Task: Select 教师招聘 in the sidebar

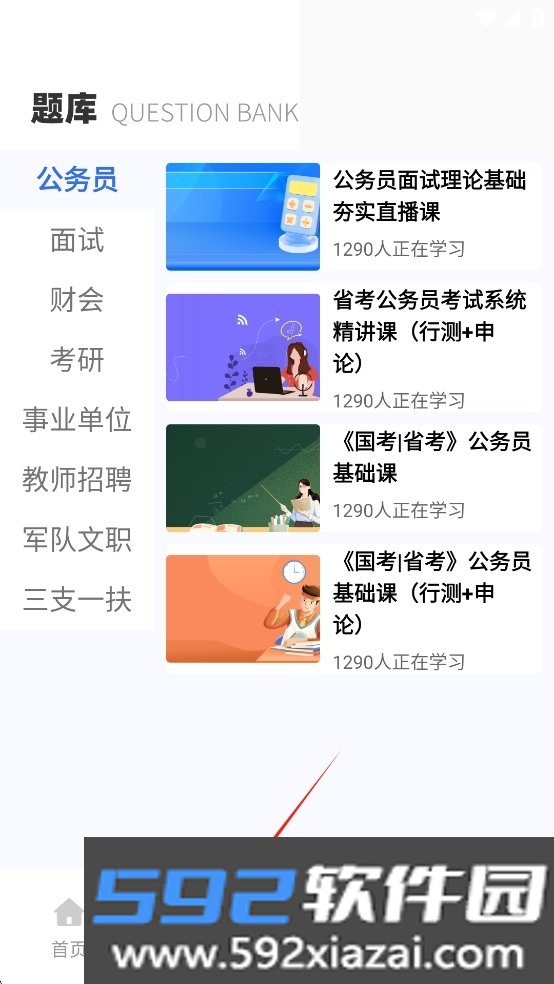Action: tap(77, 480)
